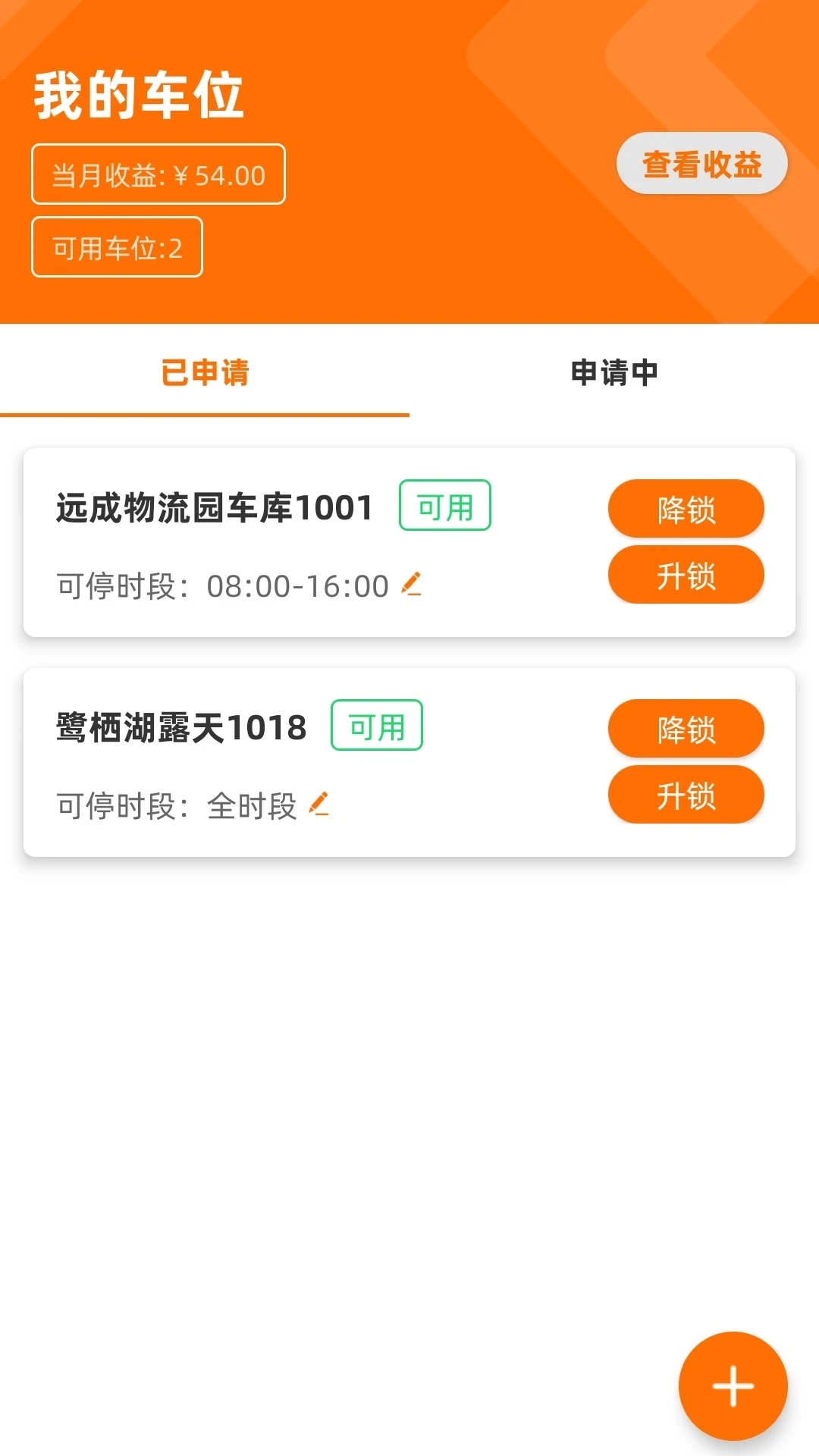
Task: Lower the lock for 远成物流园车库1001
Action: pos(686,509)
